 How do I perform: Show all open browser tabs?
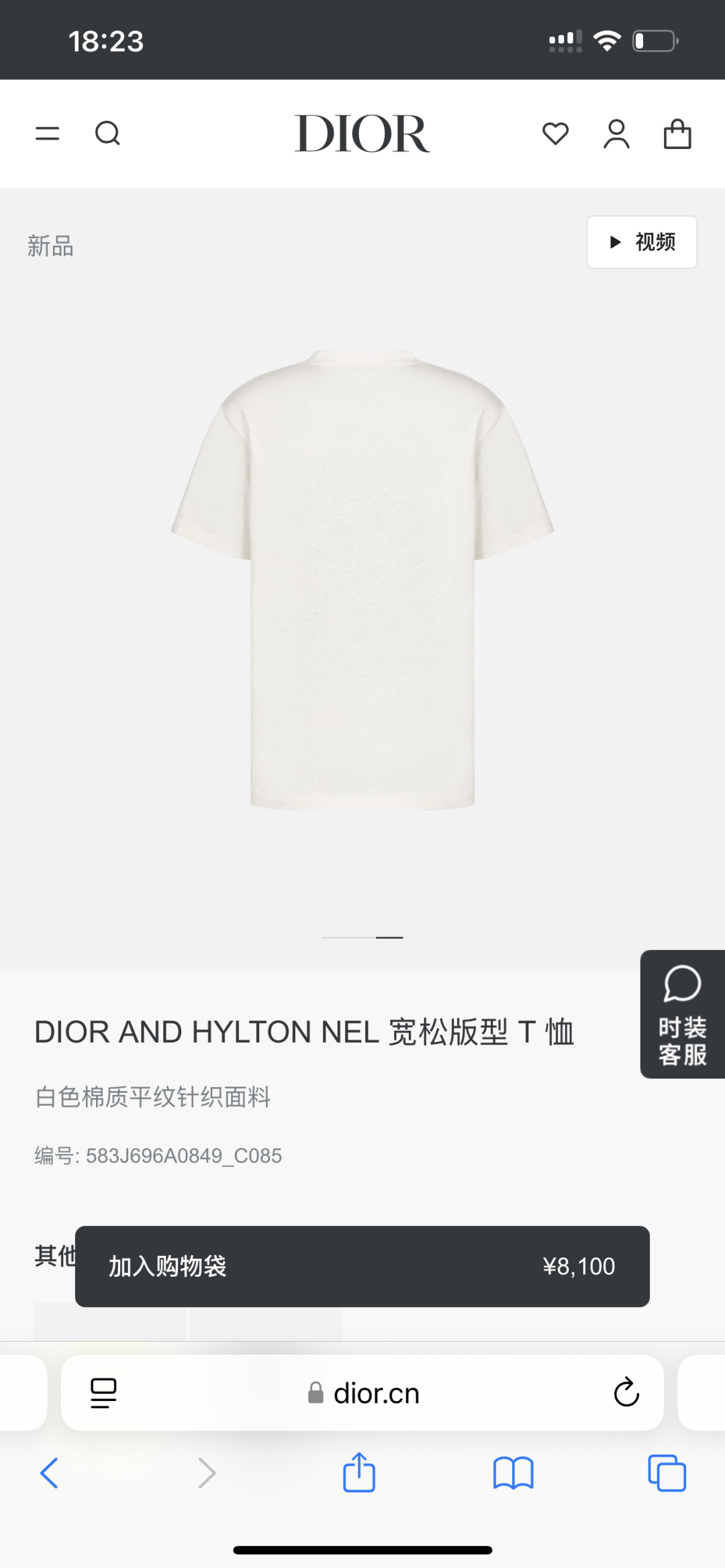pyautogui.click(x=667, y=1473)
